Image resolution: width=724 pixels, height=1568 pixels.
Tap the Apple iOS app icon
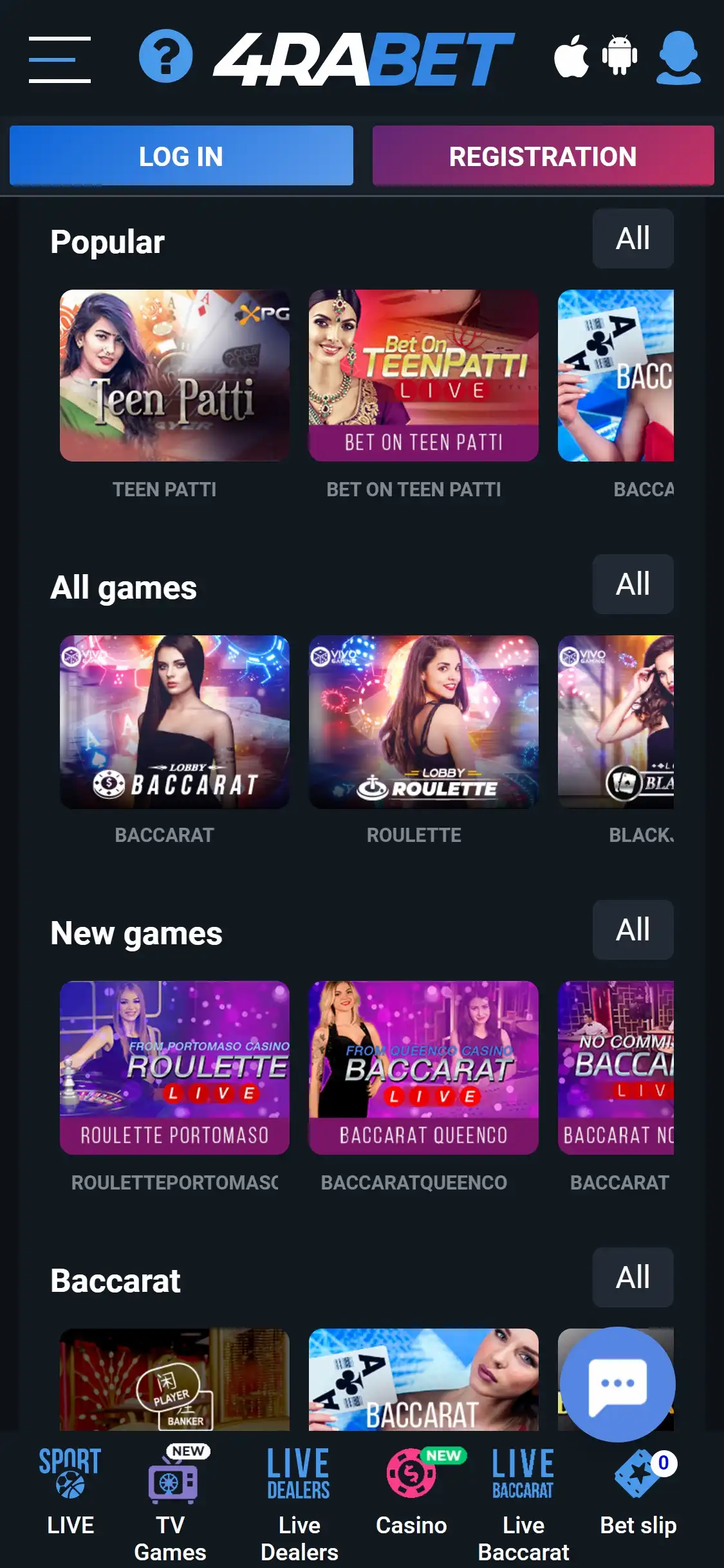(571, 57)
